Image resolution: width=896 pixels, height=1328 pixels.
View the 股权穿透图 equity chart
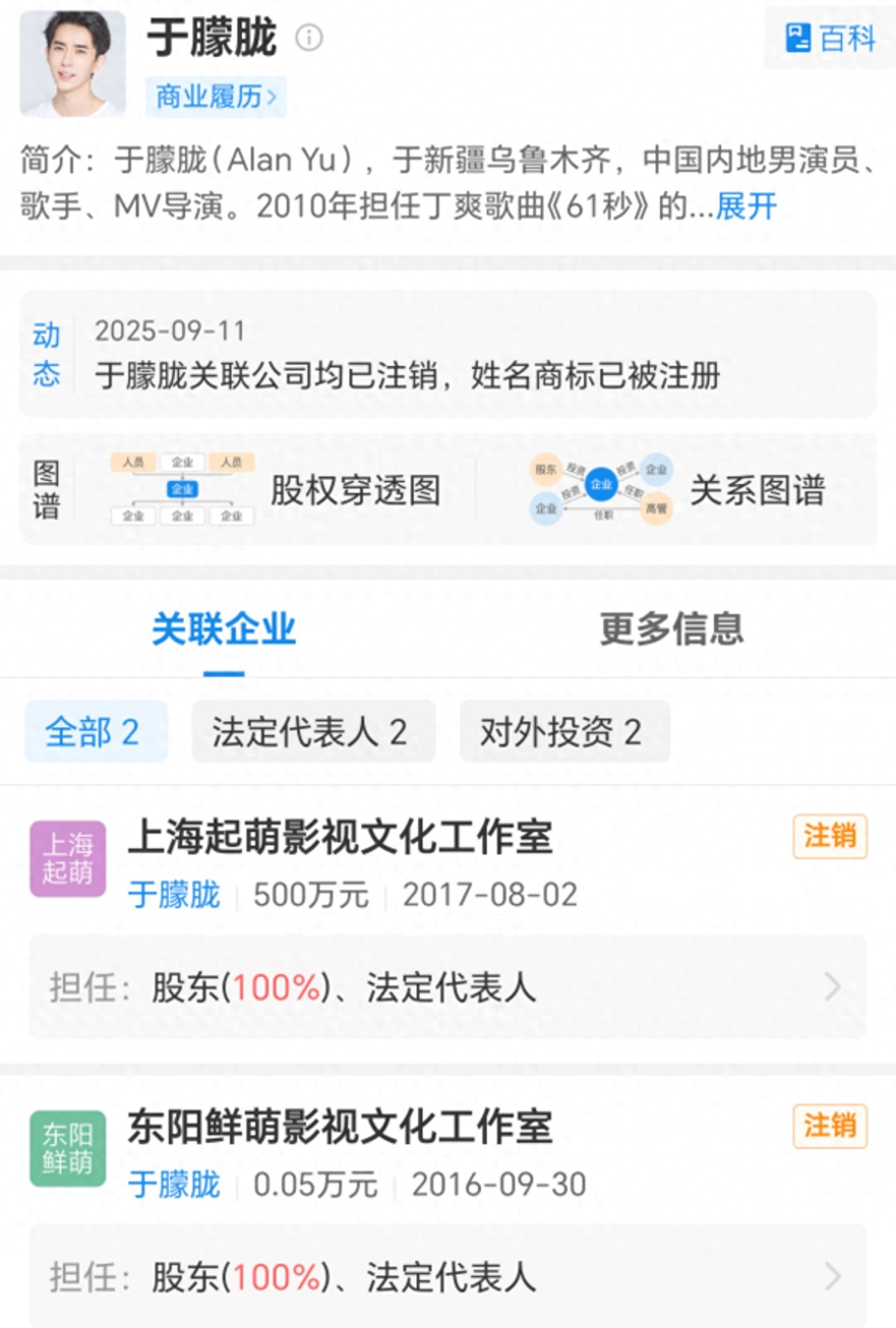[276, 490]
